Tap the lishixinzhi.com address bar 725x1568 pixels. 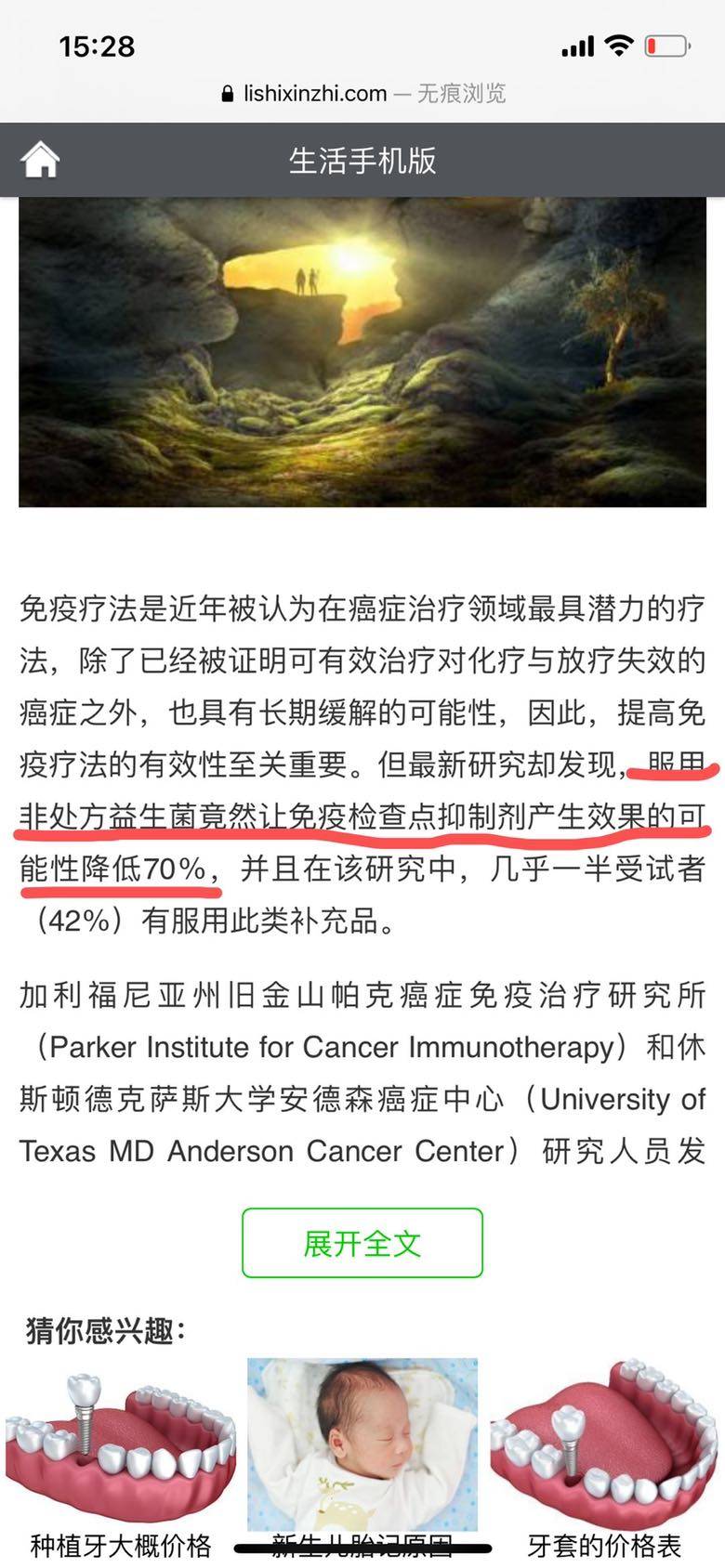click(362, 93)
